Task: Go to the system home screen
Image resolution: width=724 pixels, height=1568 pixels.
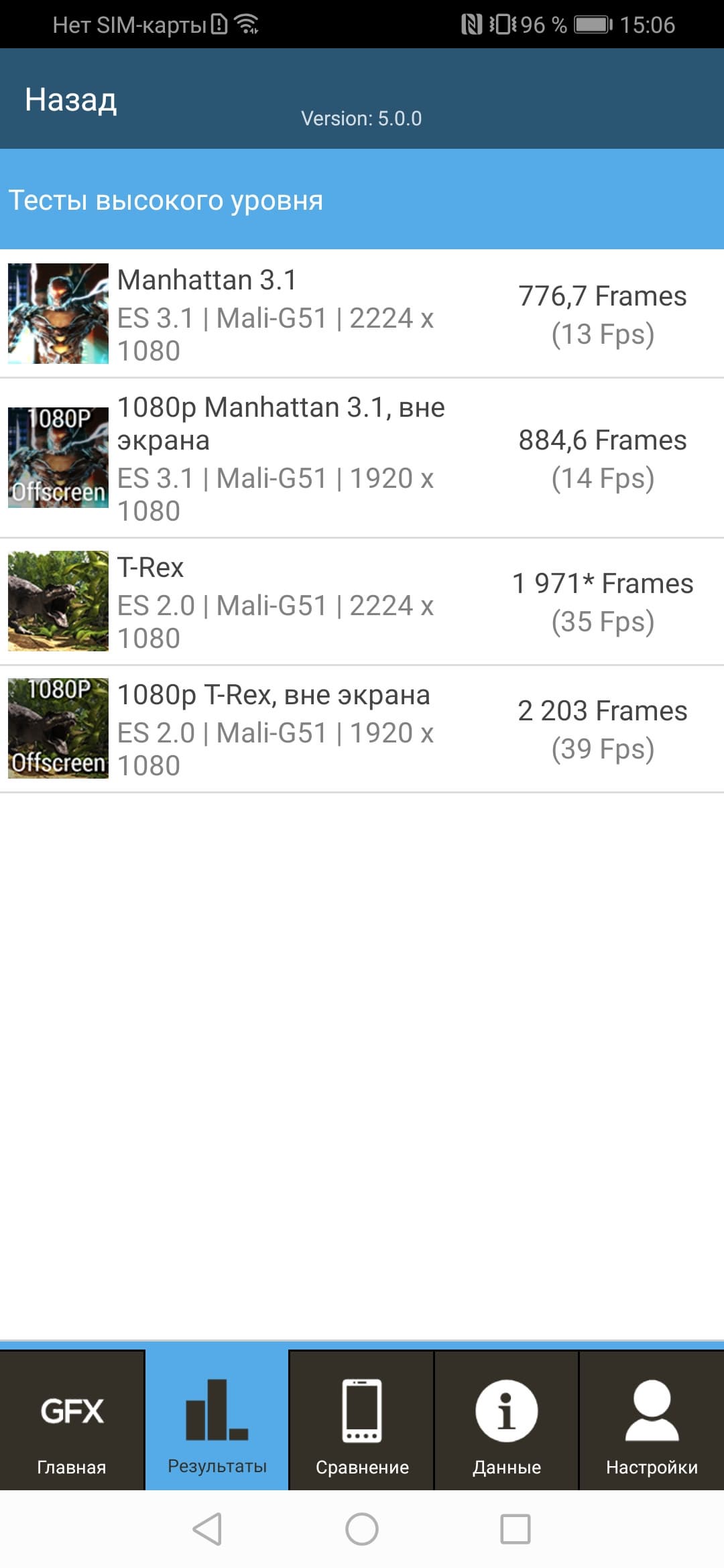Action: click(362, 1529)
